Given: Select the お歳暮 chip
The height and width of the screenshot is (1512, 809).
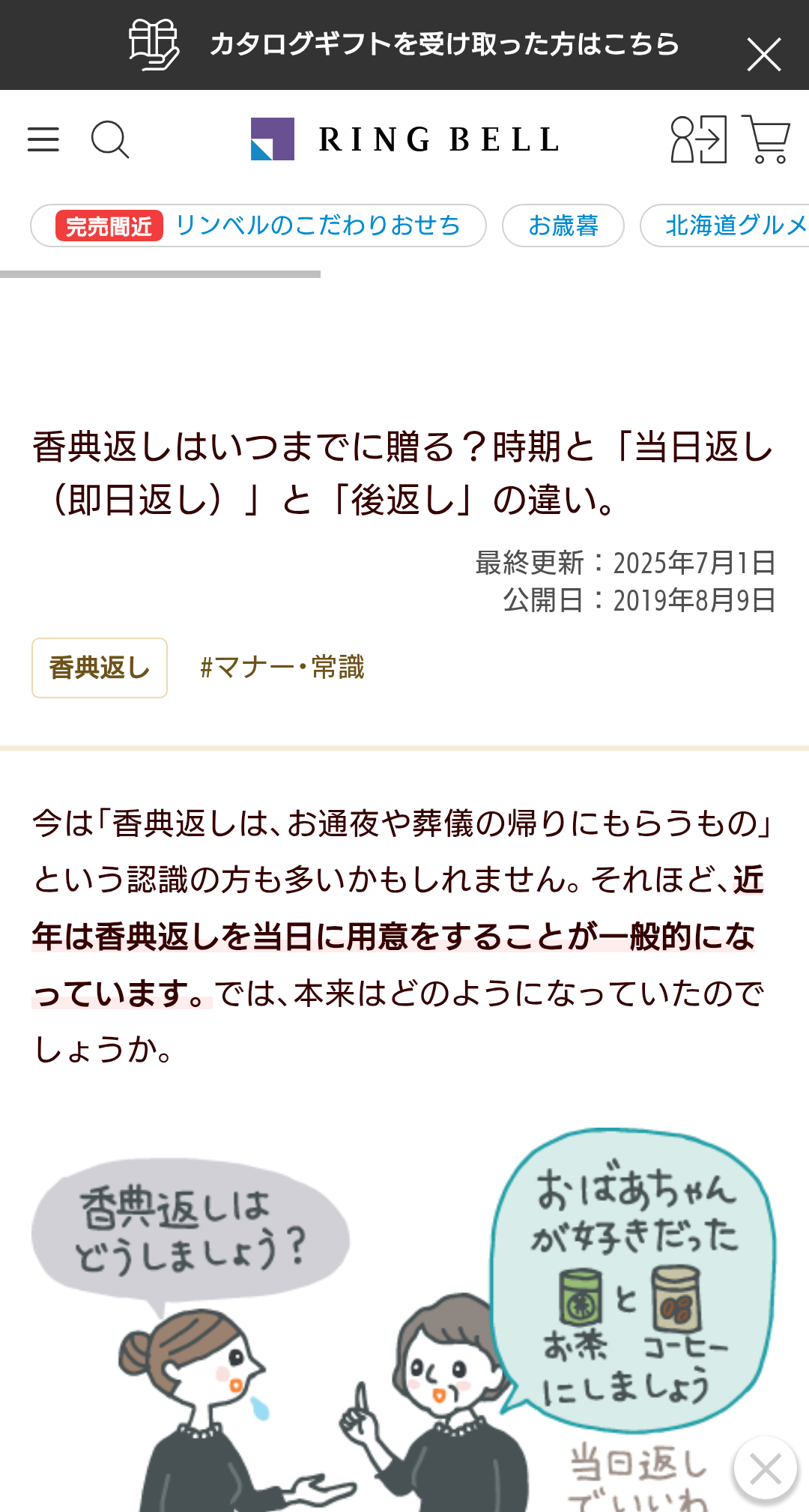Looking at the screenshot, I should pos(563,226).
